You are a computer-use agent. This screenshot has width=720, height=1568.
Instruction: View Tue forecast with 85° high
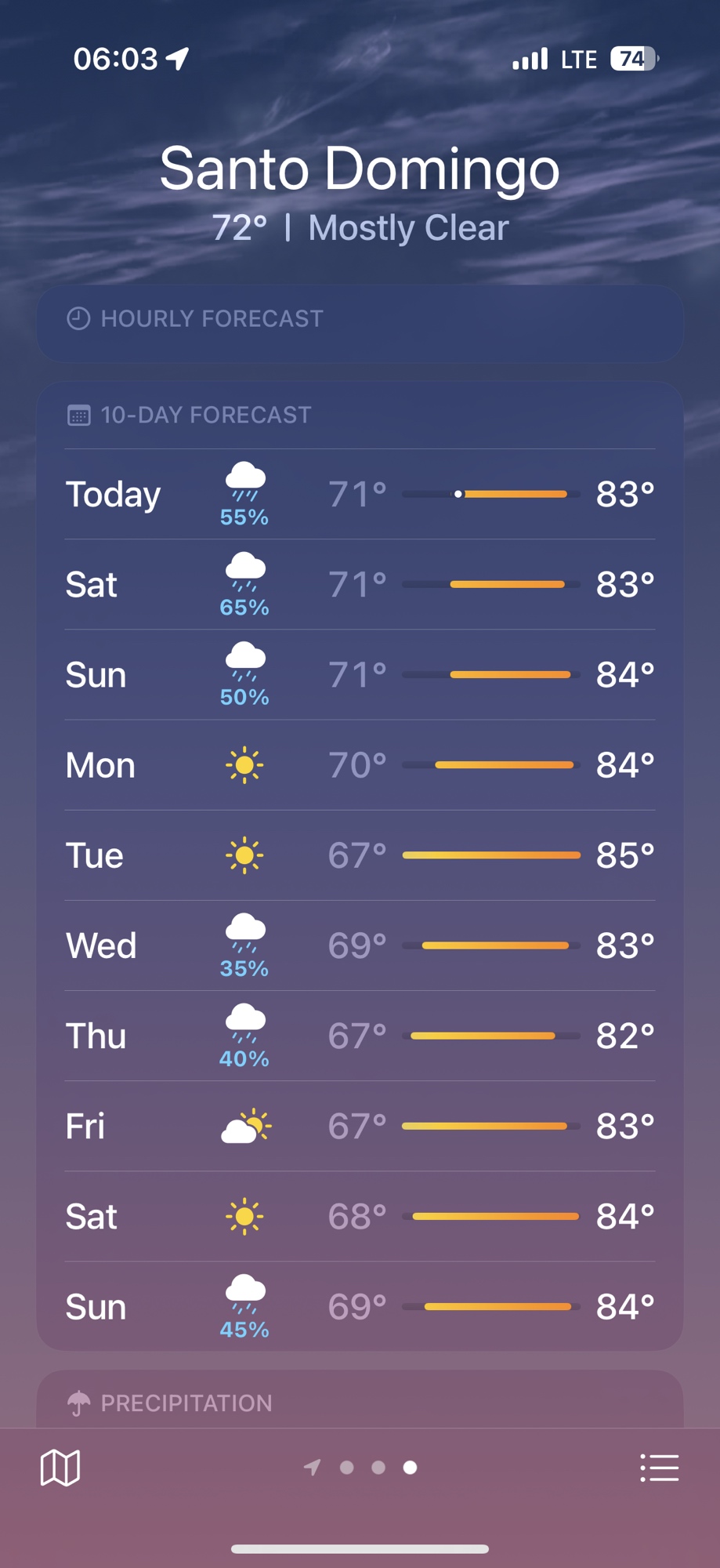pyautogui.click(x=360, y=855)
